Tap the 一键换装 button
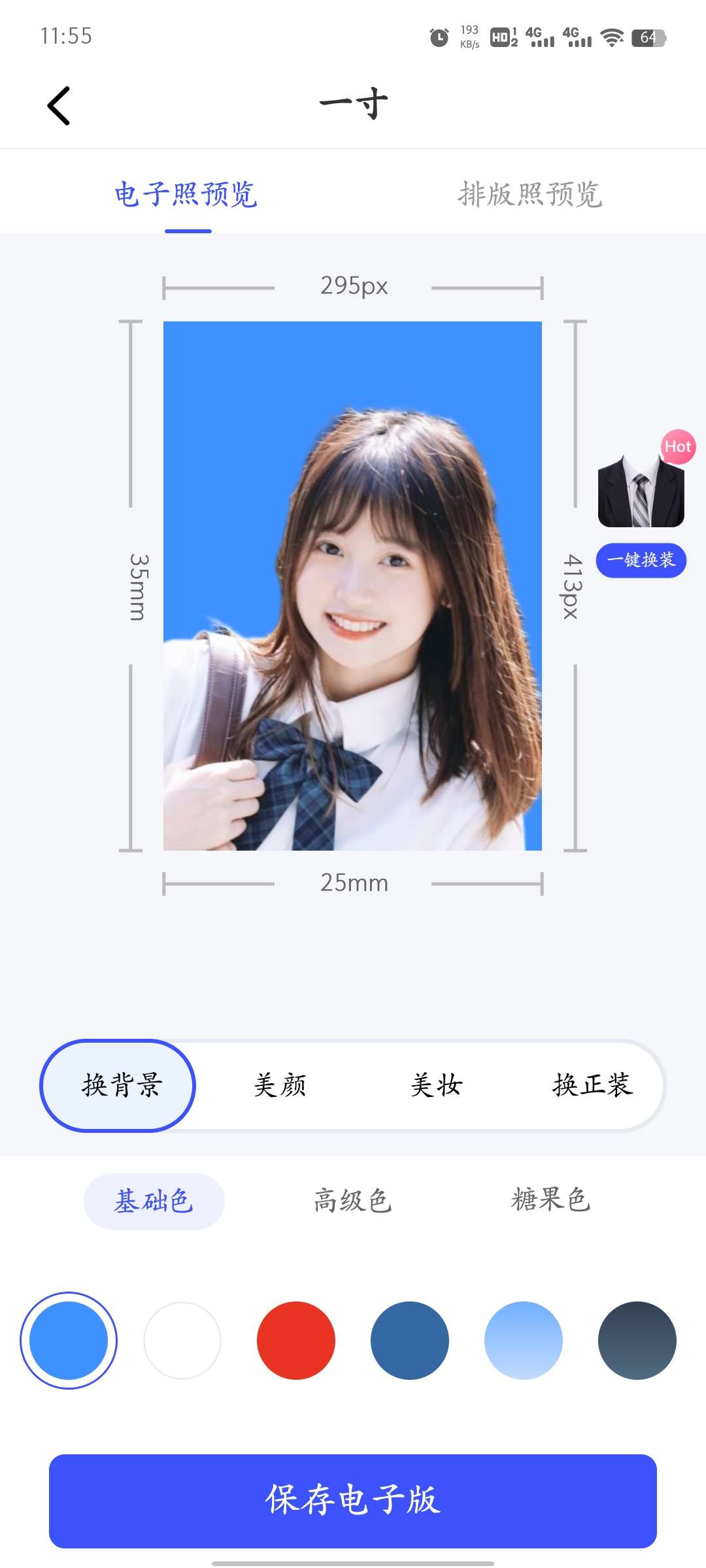 click(641, 560)
